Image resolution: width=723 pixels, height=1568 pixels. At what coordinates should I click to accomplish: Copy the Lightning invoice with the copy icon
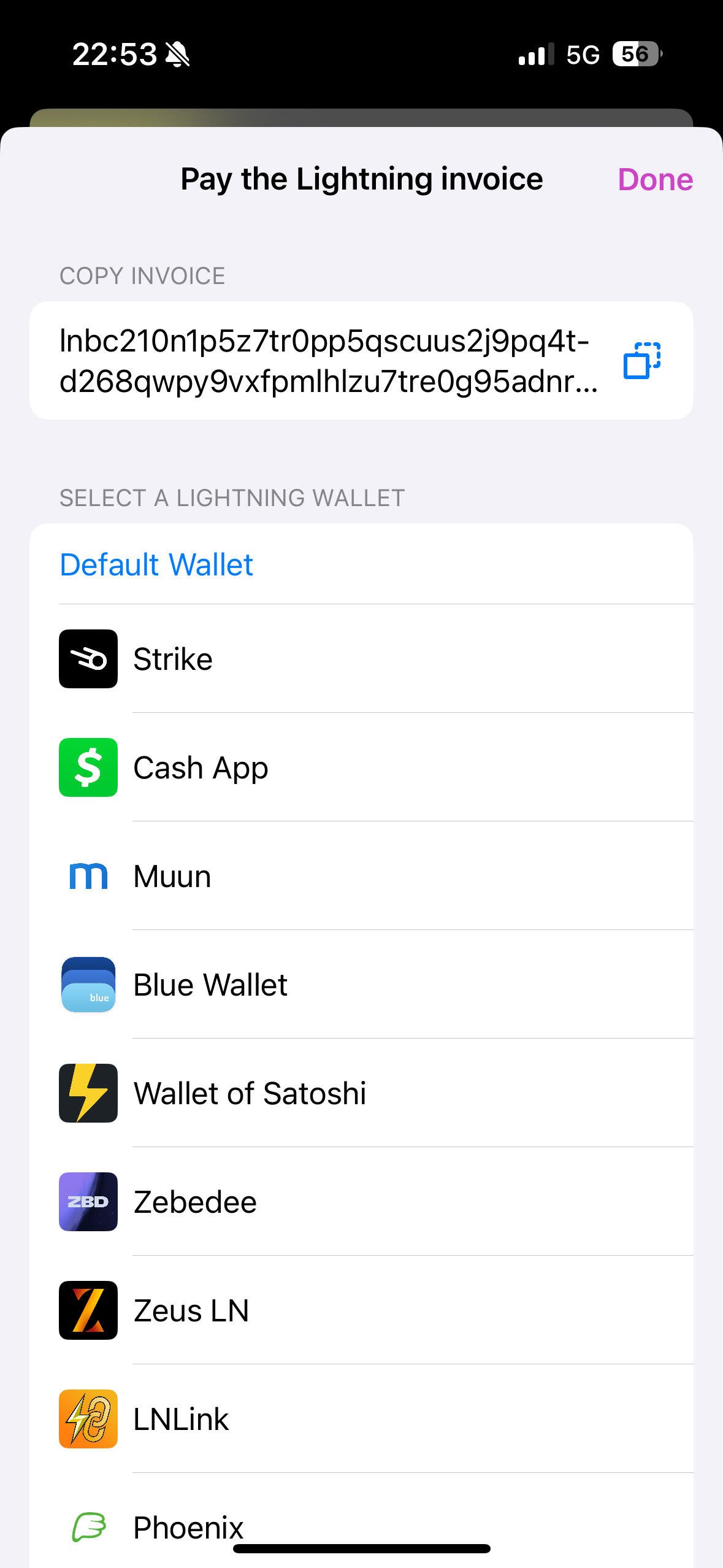click(642, 361)
